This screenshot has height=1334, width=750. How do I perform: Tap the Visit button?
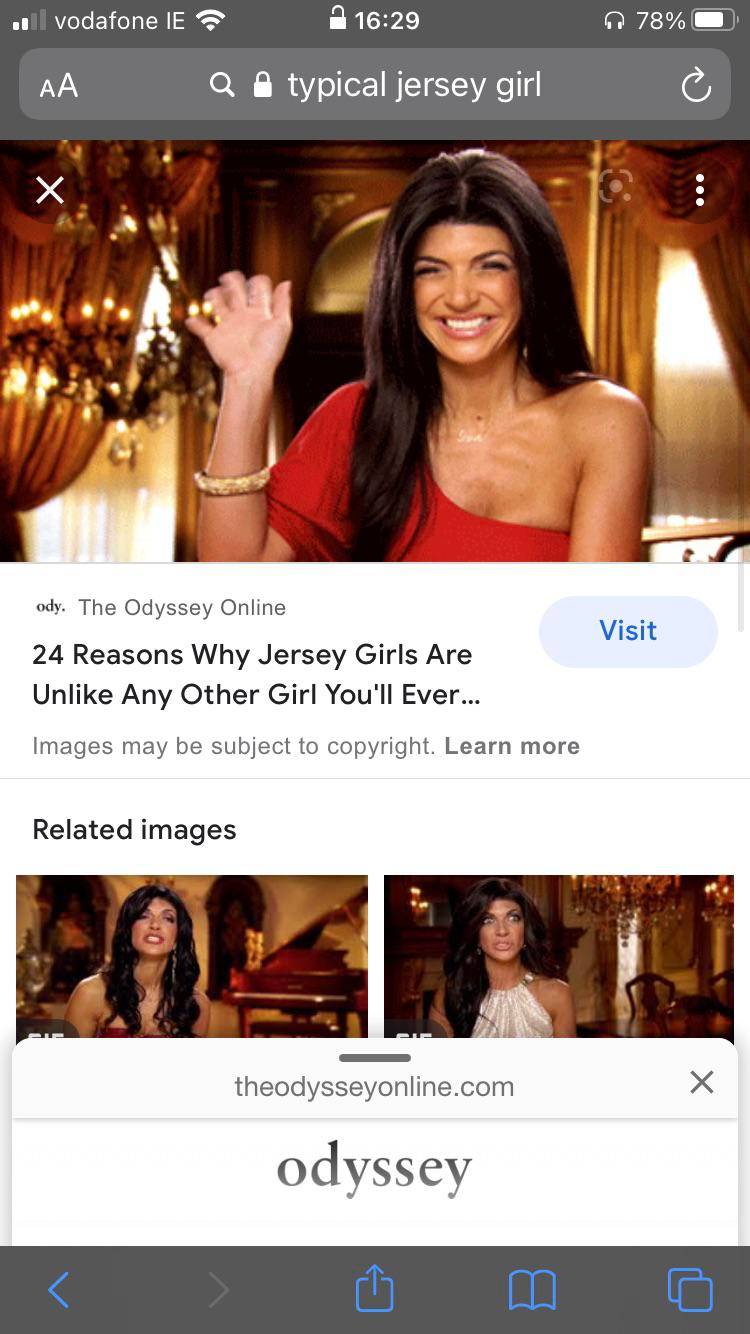628,631
